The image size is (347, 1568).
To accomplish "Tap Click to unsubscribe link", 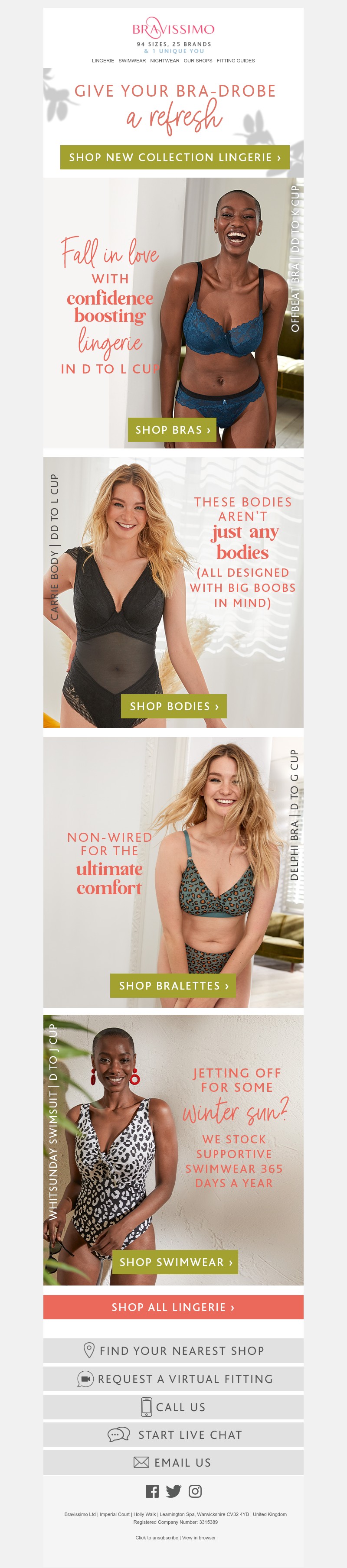I will [157, 1538].
